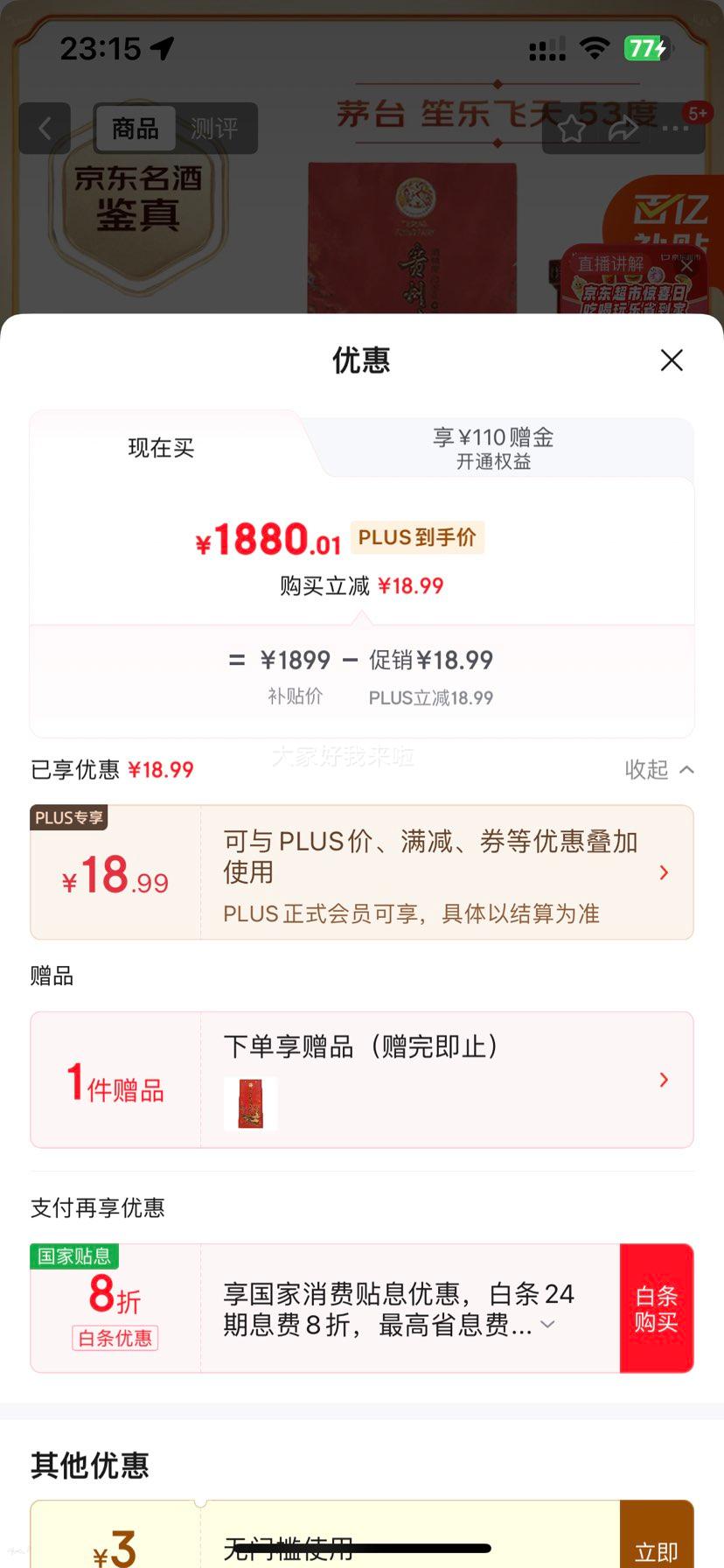Favorite the product via the star icon
This screenshot has width=724, height=1568.
coord(573,129)
